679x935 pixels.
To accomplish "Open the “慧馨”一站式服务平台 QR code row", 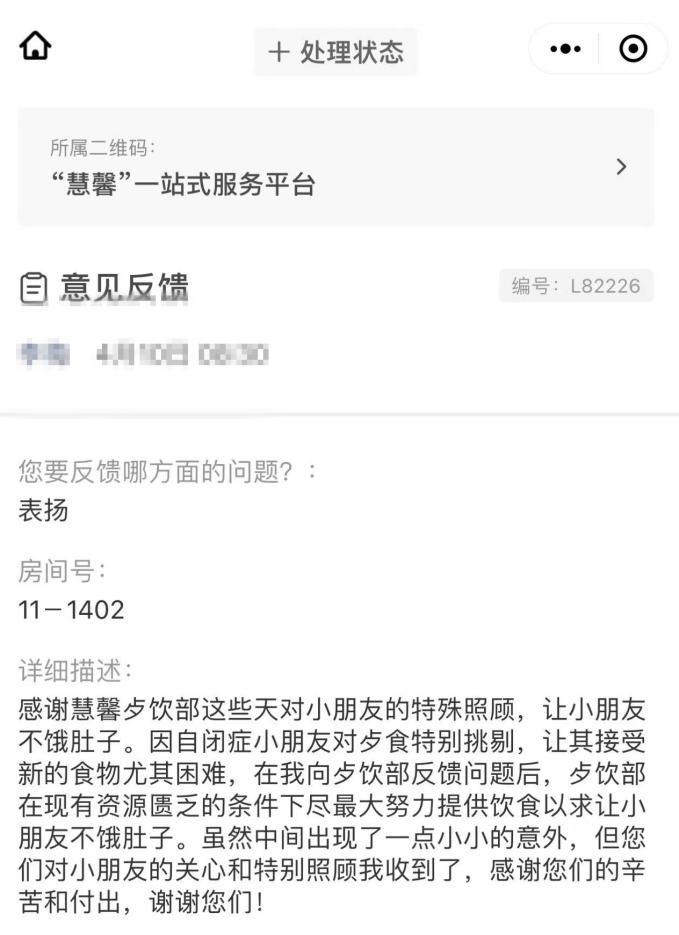I will pos(336,167).
